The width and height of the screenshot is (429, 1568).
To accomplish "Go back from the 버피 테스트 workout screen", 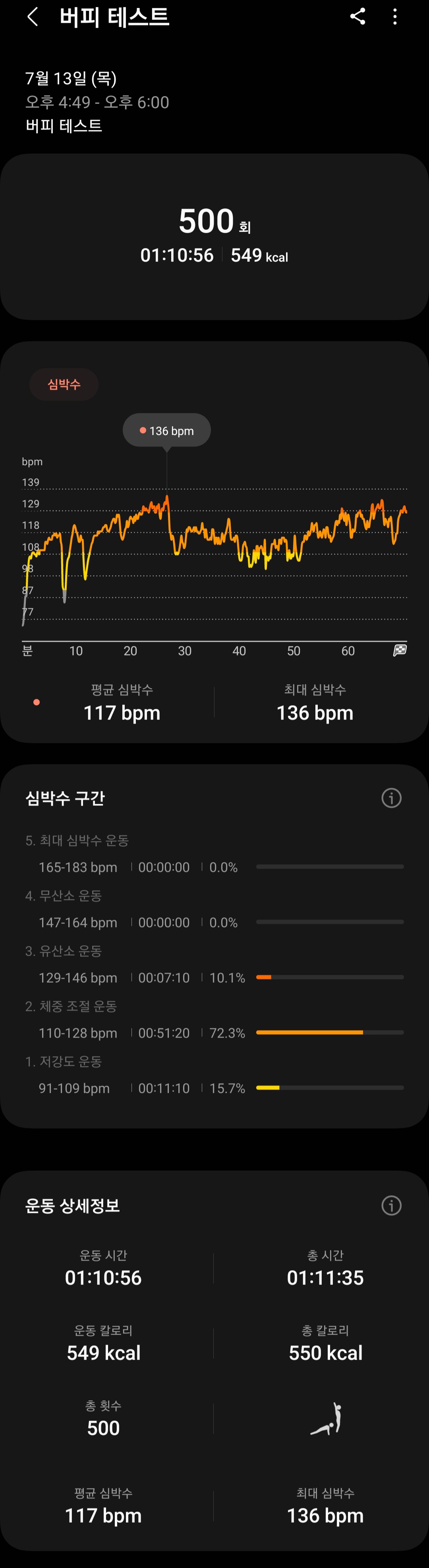I will pyautogui.click(x=33, y=17).
